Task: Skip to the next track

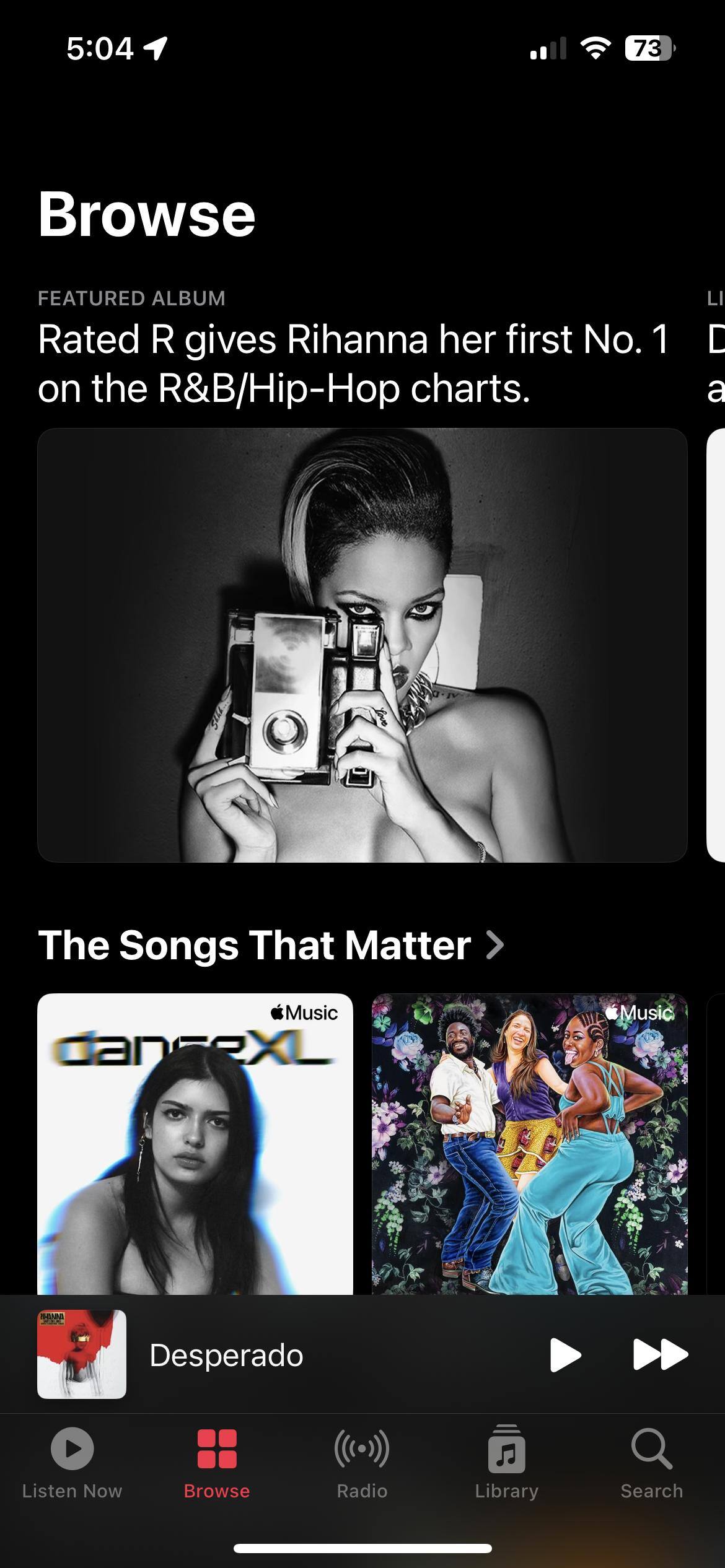Action: tap(660, 1355)
